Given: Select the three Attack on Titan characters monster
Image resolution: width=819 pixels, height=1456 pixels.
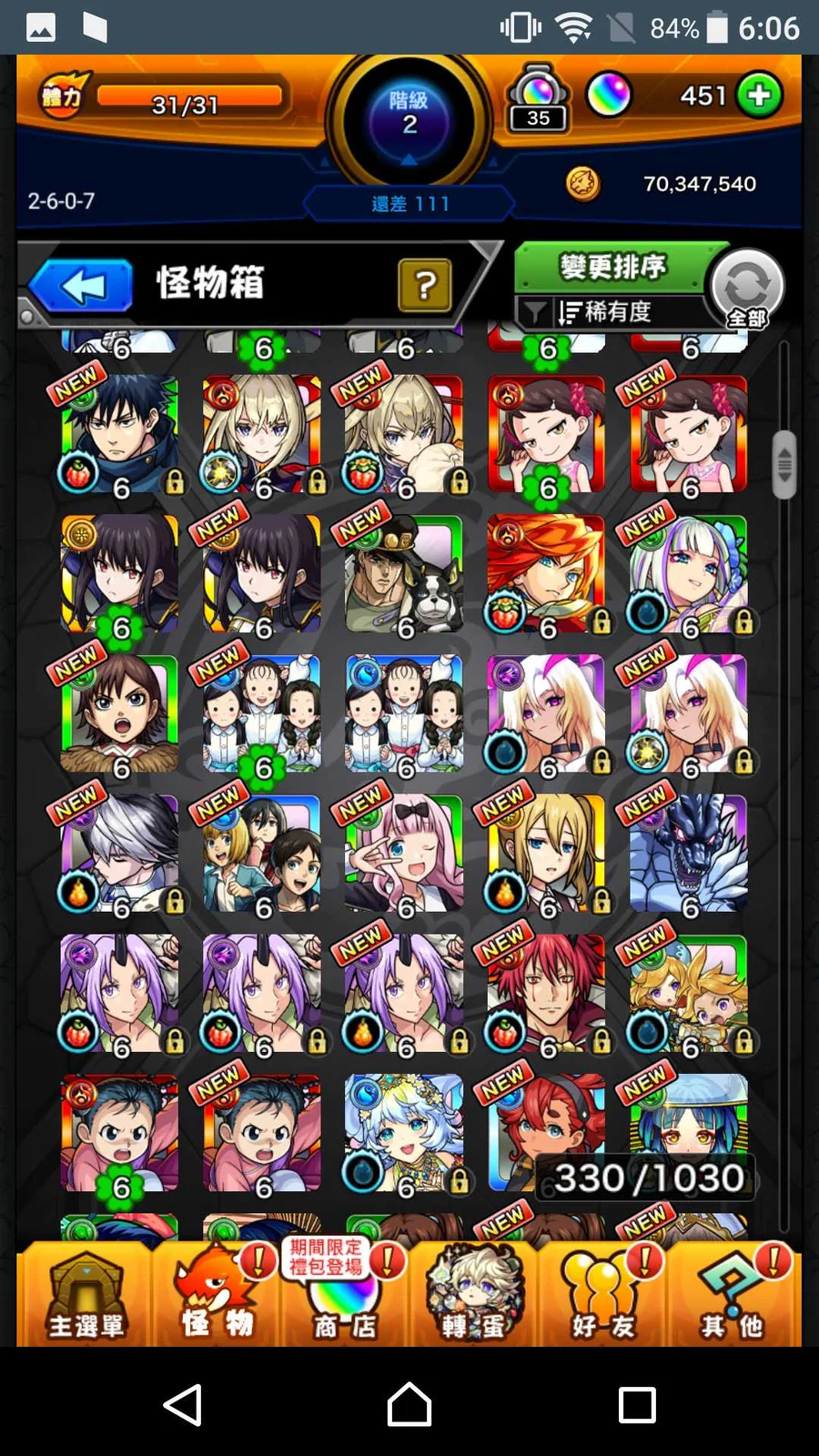Looking at the screenshot, I should 262,854.
